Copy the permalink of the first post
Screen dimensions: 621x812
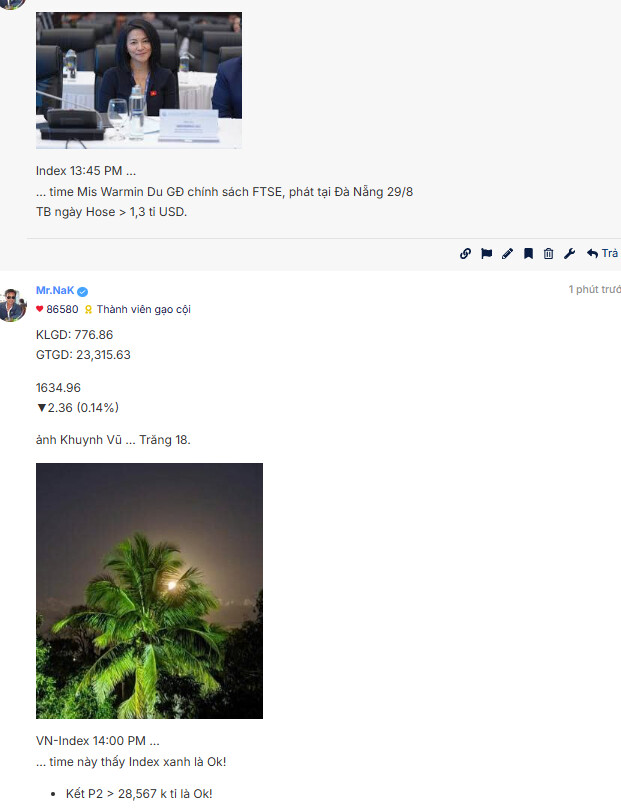tap(465, 254)
